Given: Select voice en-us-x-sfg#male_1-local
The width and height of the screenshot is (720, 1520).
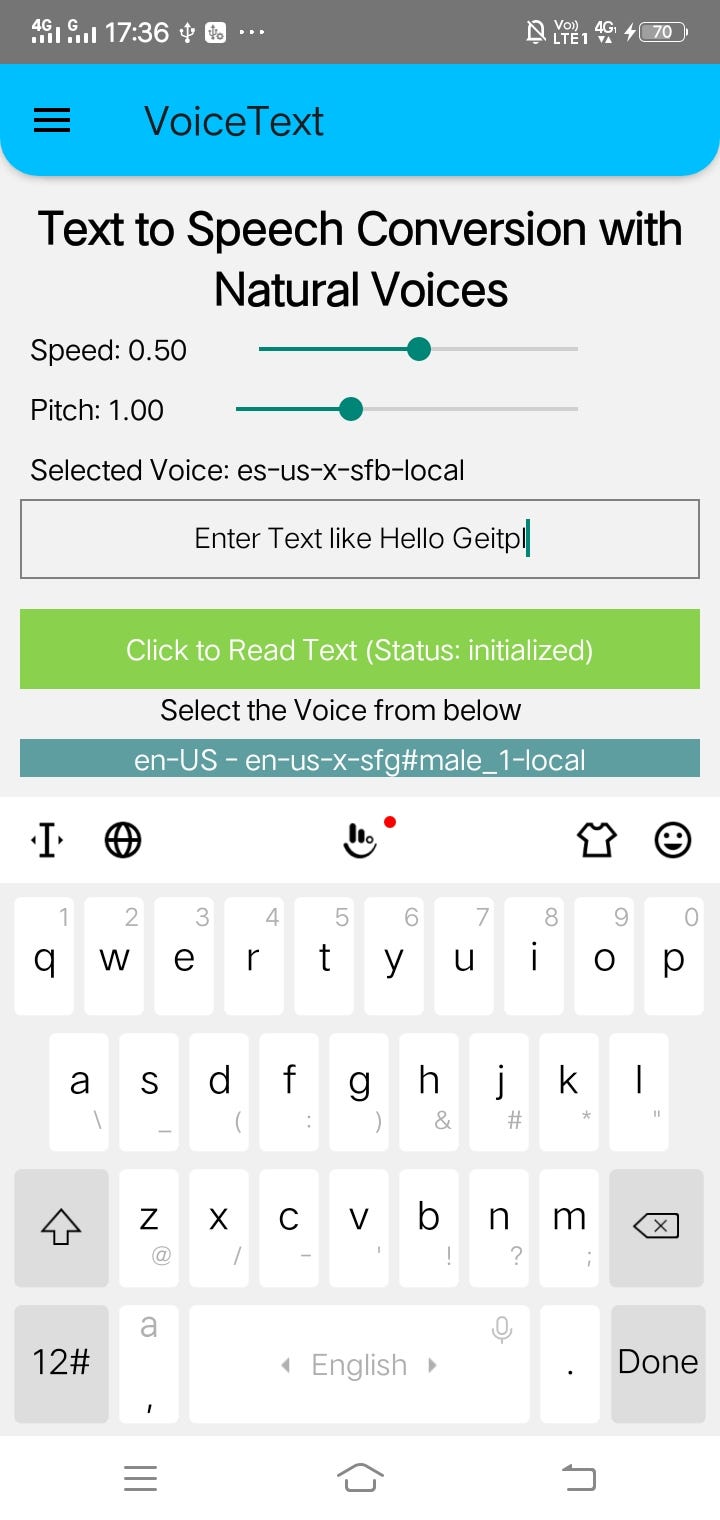Looking at the screenshot, I should pos(360,759).
